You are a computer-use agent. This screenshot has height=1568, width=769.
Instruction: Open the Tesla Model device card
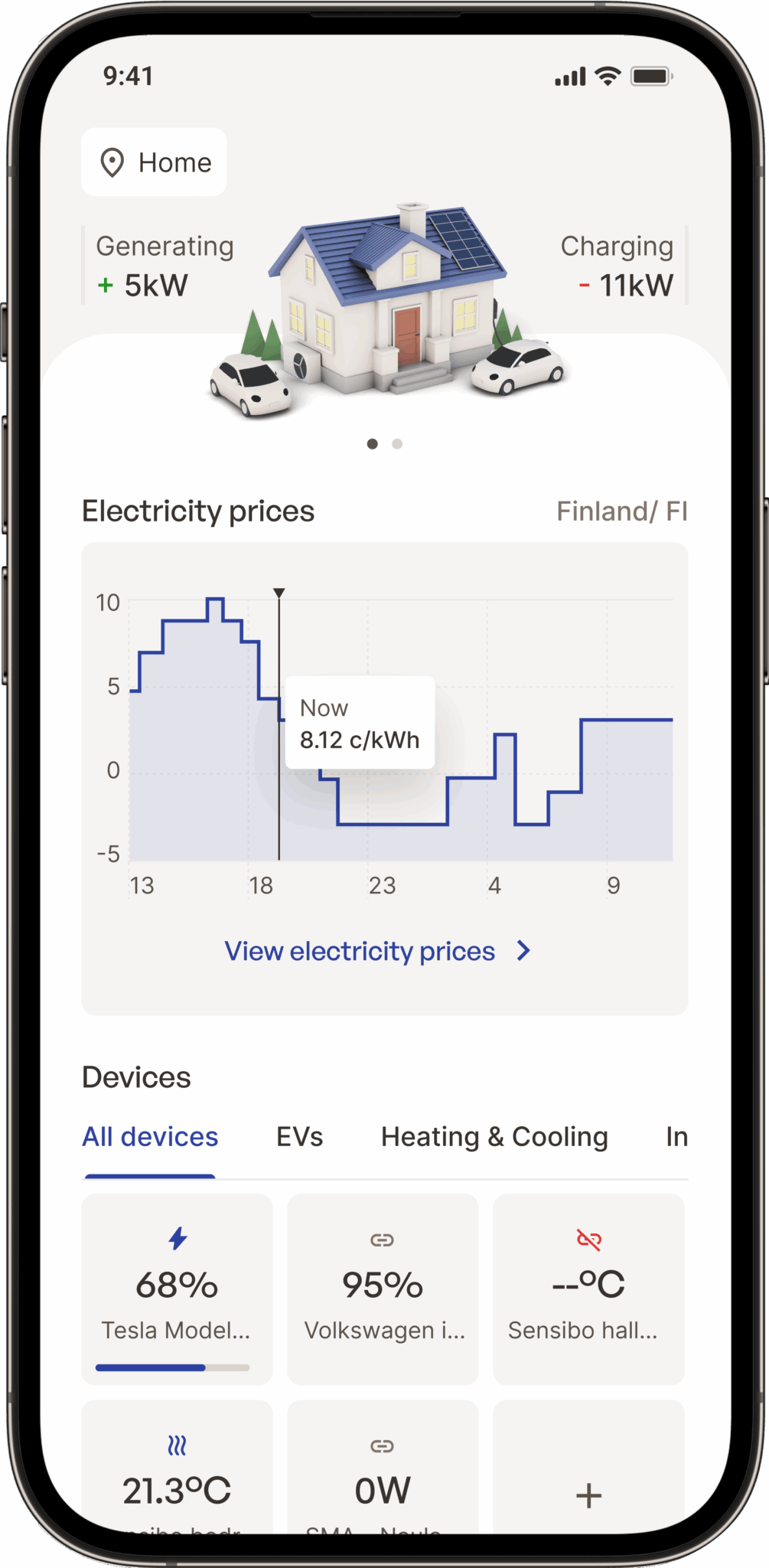177,1289
